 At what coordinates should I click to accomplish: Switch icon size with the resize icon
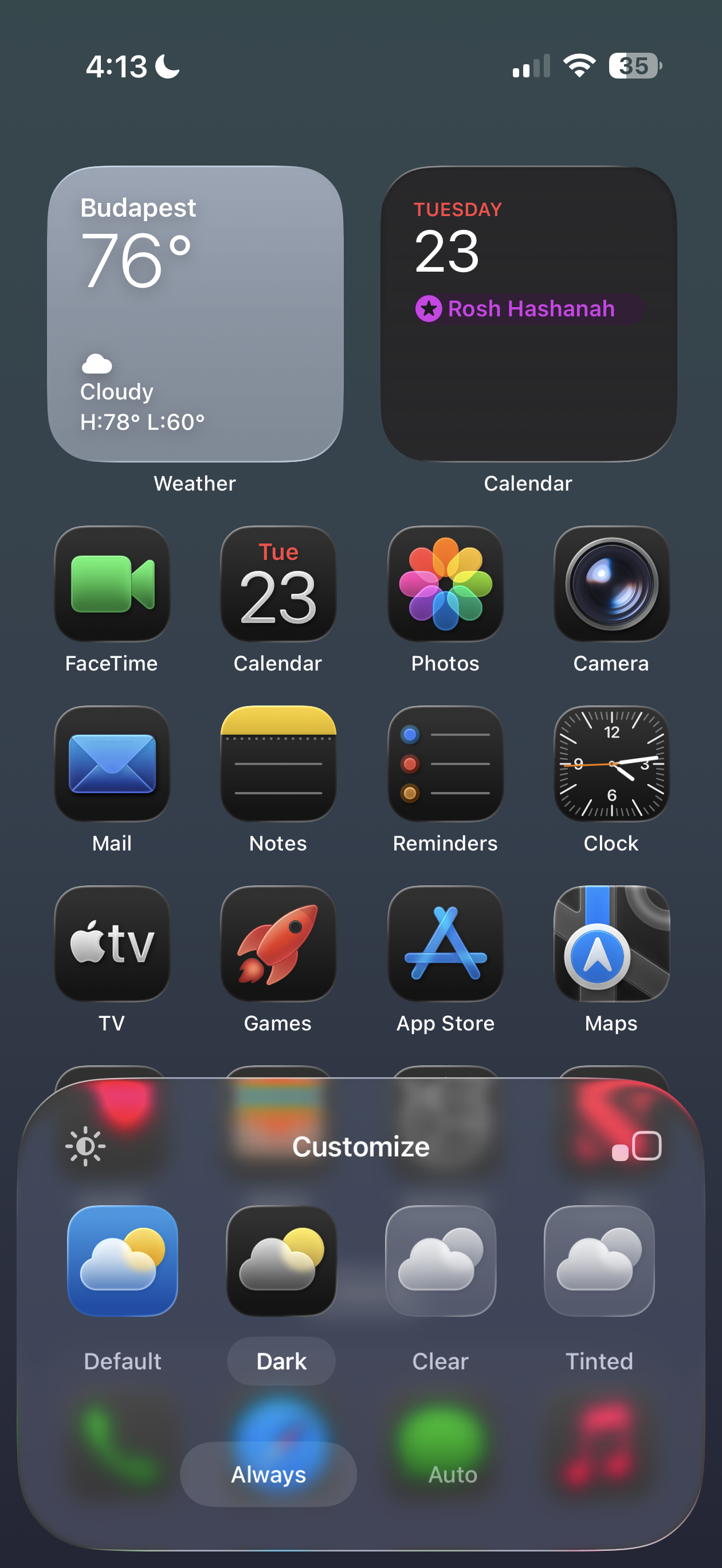click(x=637, y=1146)
